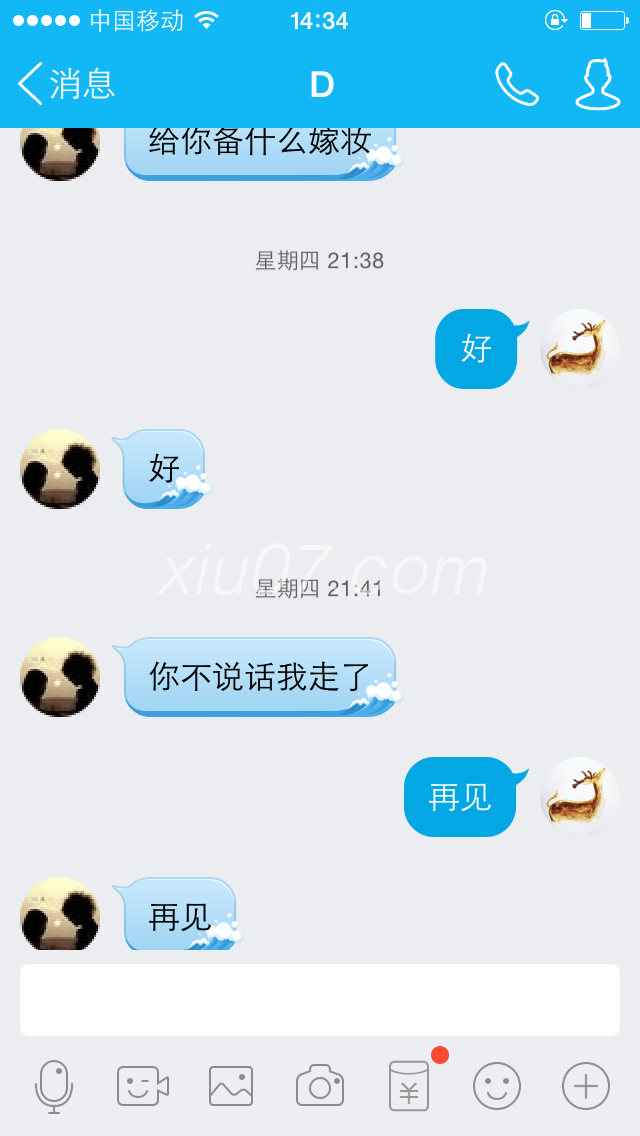
Task: Open the emoji smiley panel
Action: 497,1086
